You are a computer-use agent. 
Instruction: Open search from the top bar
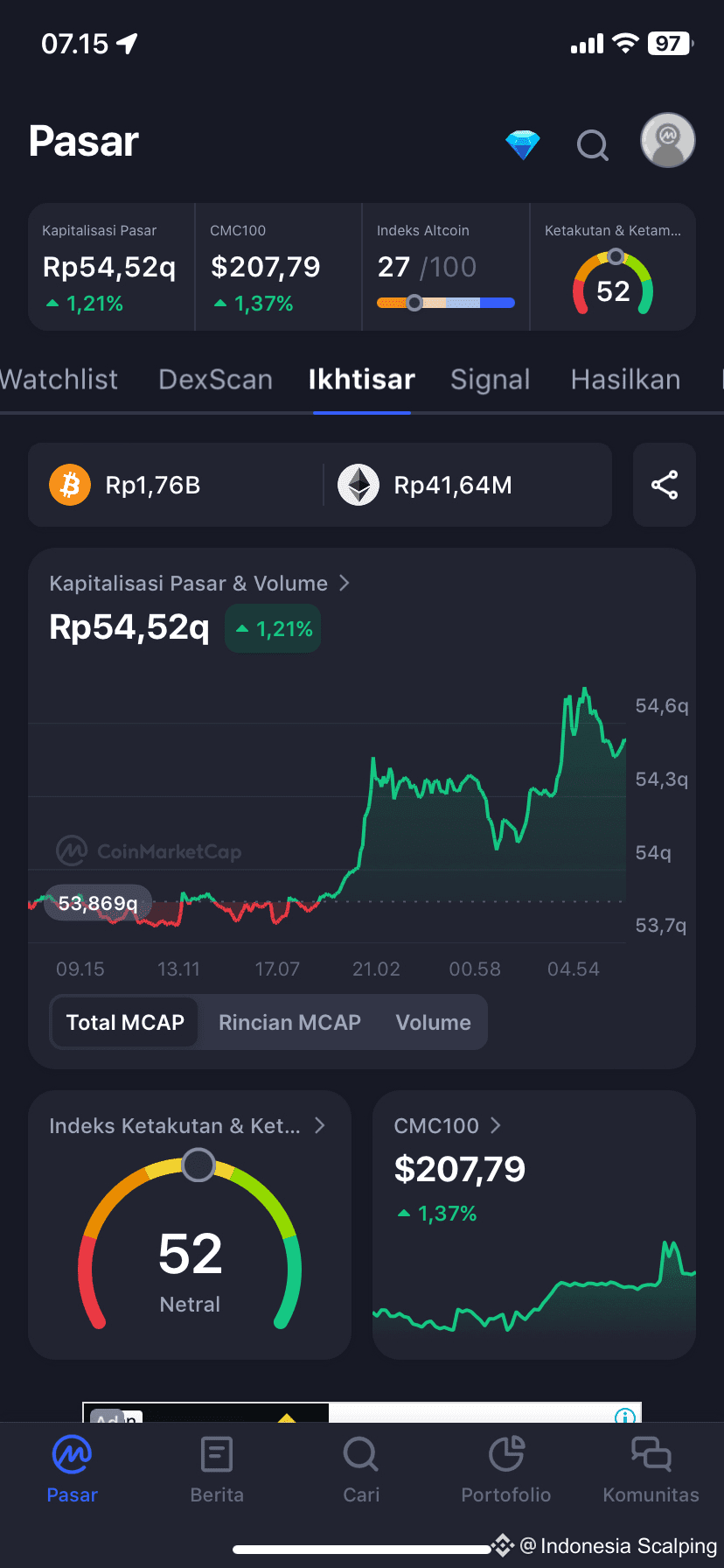coord(592,144)
